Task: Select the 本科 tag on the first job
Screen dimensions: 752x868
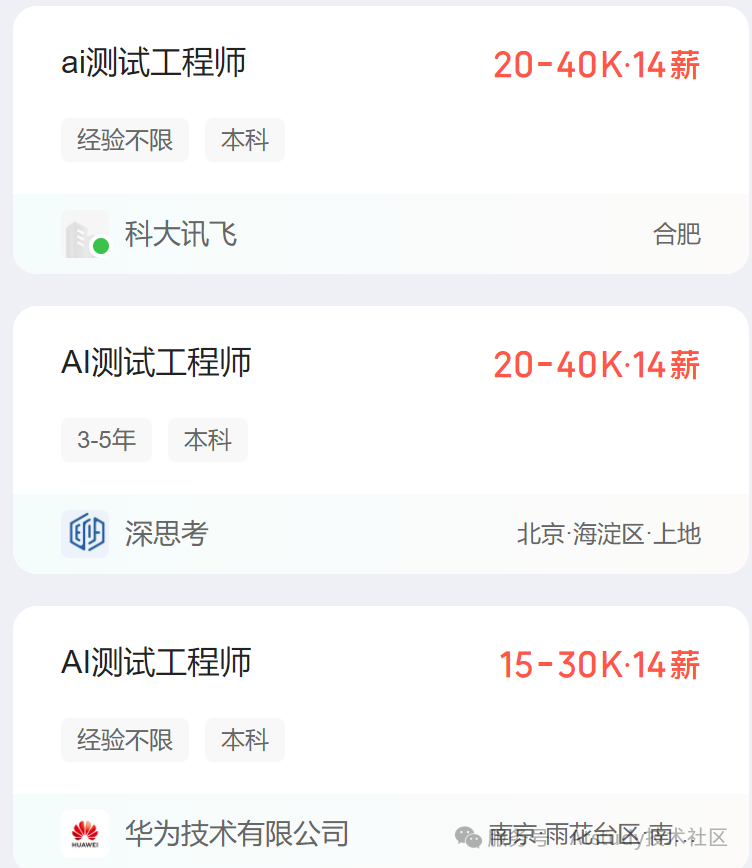Action: coord(245,140)
